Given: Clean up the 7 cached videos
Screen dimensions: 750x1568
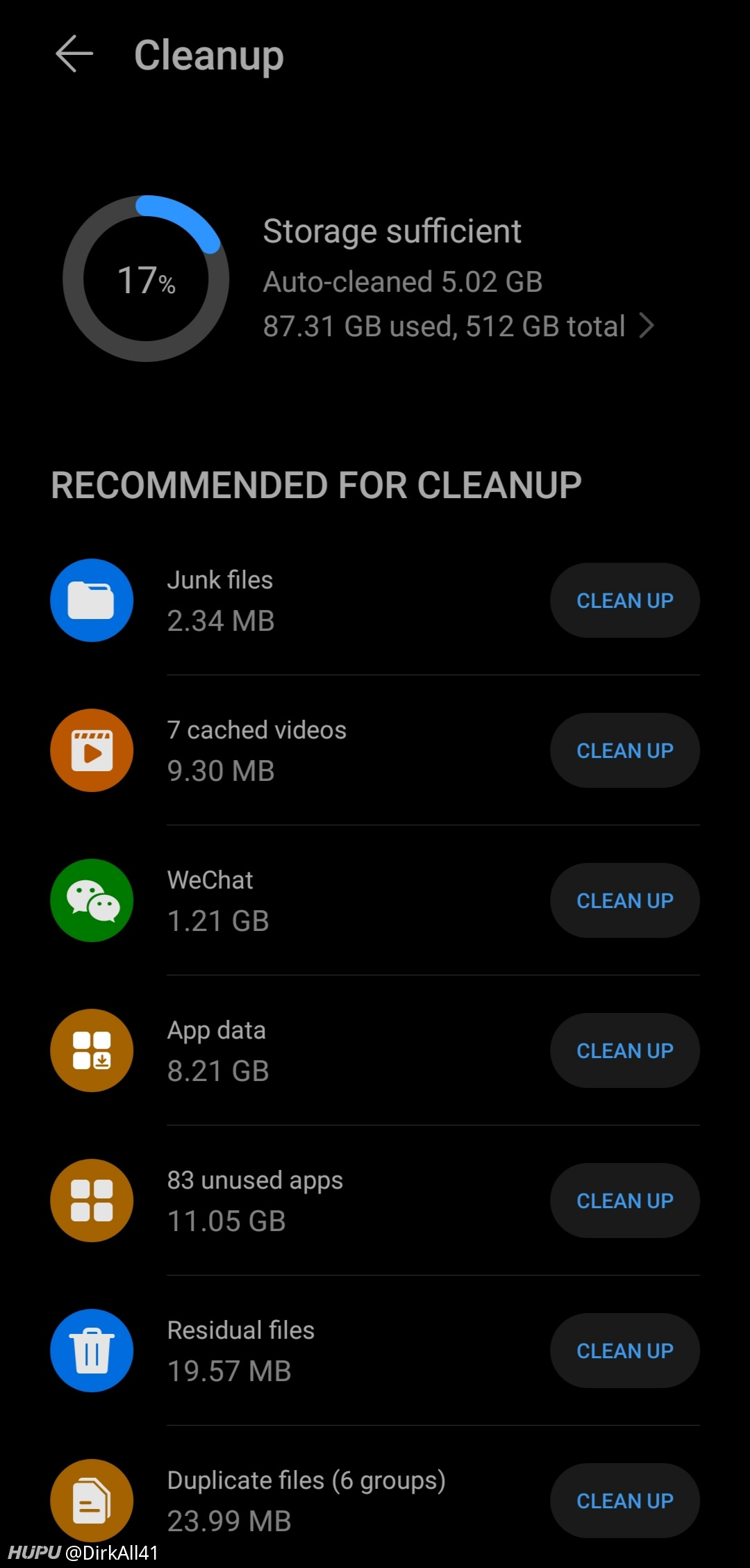Looking at the screenshot, I should pos(625,750).
